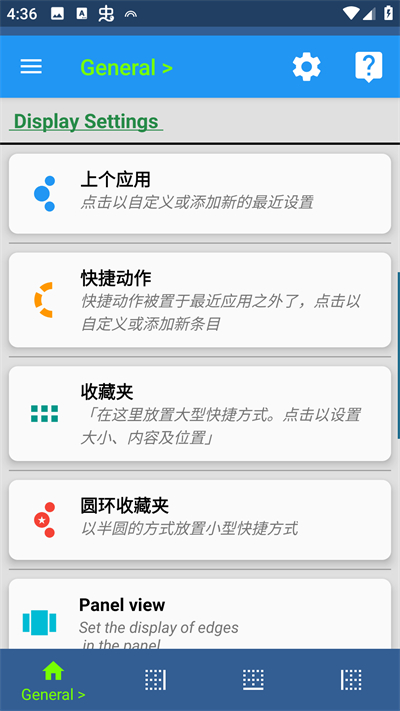Open the 收藏夹 card
This screenshot has width=400, height=711.
click(x=200, y=414)
